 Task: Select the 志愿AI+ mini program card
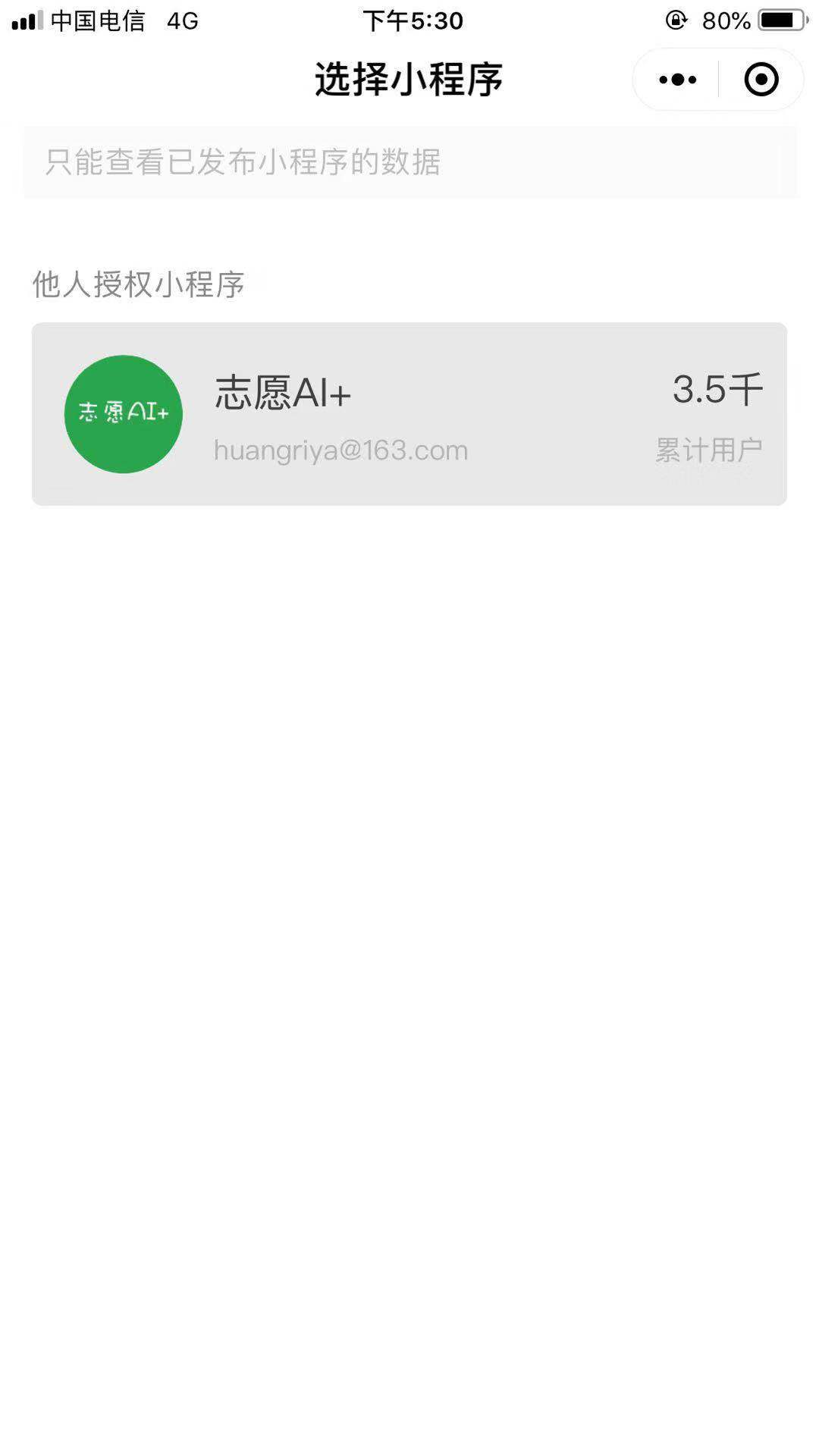coord(409,414)
